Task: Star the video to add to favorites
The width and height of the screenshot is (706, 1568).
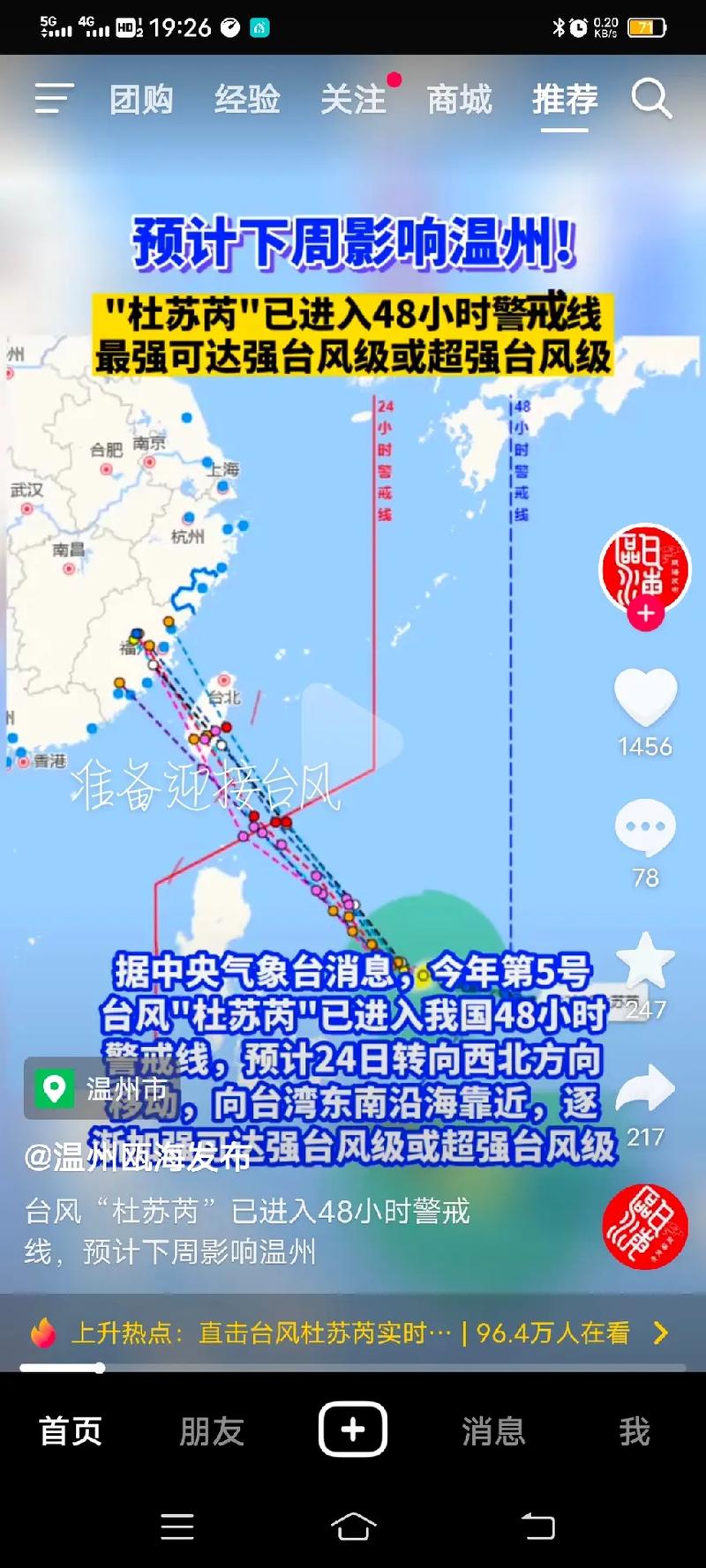Action: click(645, 961)
